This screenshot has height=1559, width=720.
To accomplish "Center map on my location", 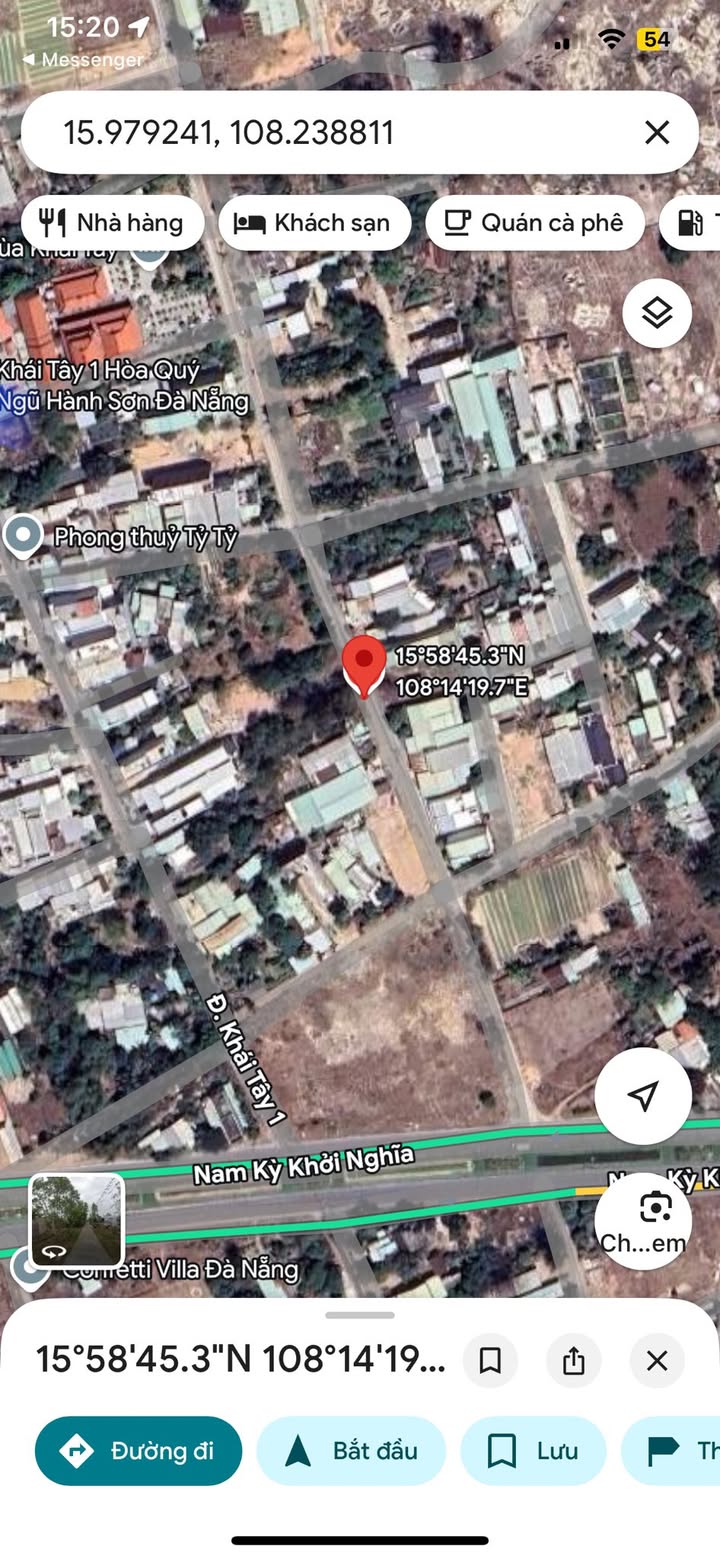I will pyautogui.click(x=643, y=1096).
